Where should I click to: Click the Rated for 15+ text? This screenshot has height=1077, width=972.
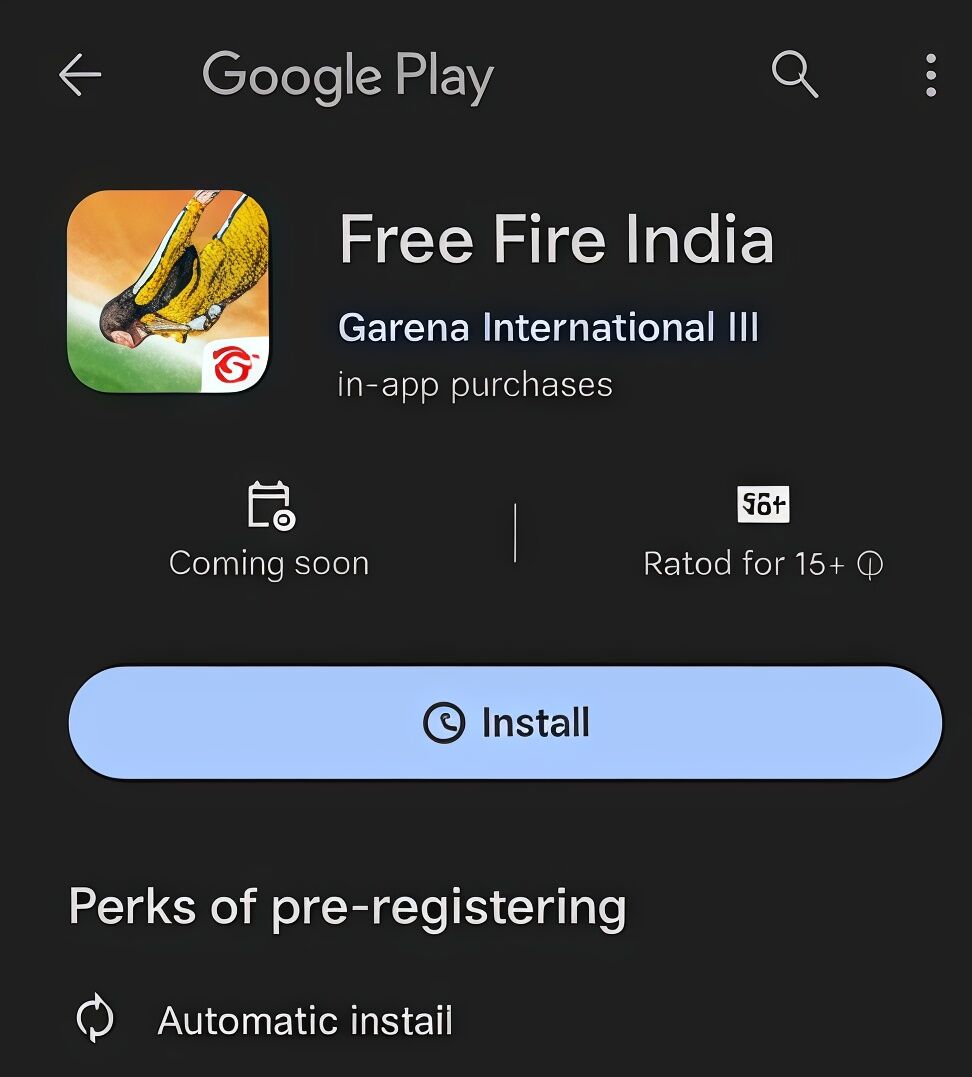[x=750, y=563]
